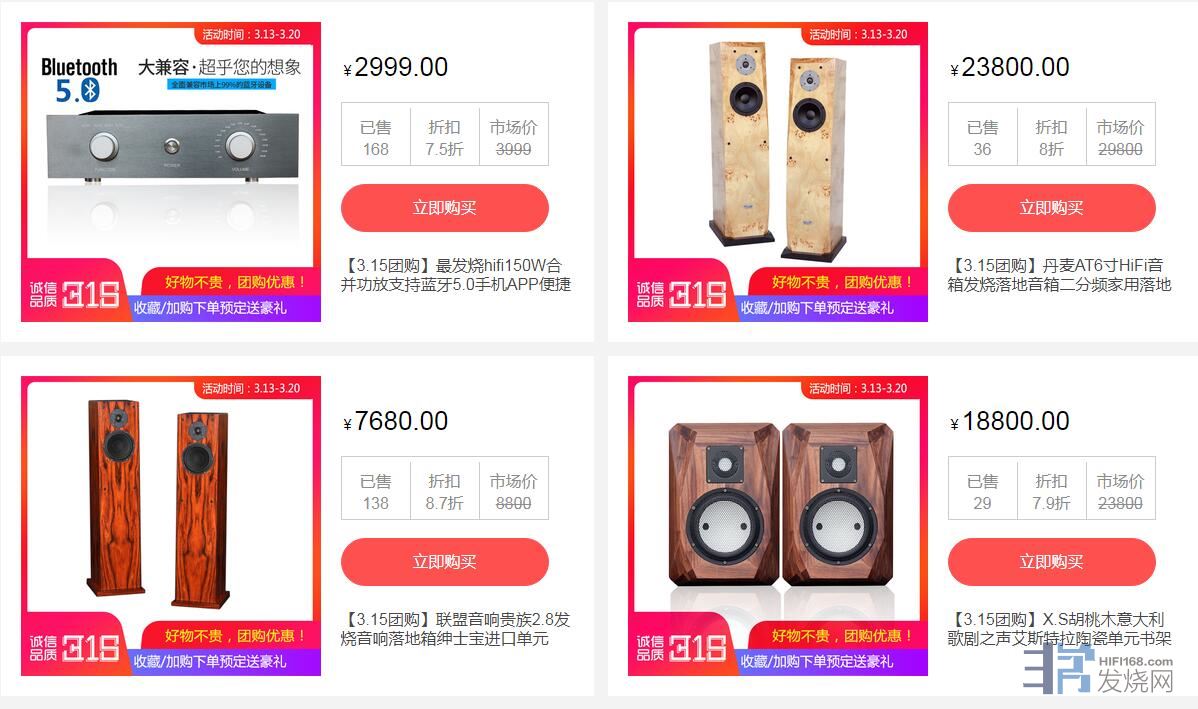
Task: Buy now the ¥18800.00 X.S胡桃木 bookshelf speakers
Action: (1051, 562)
